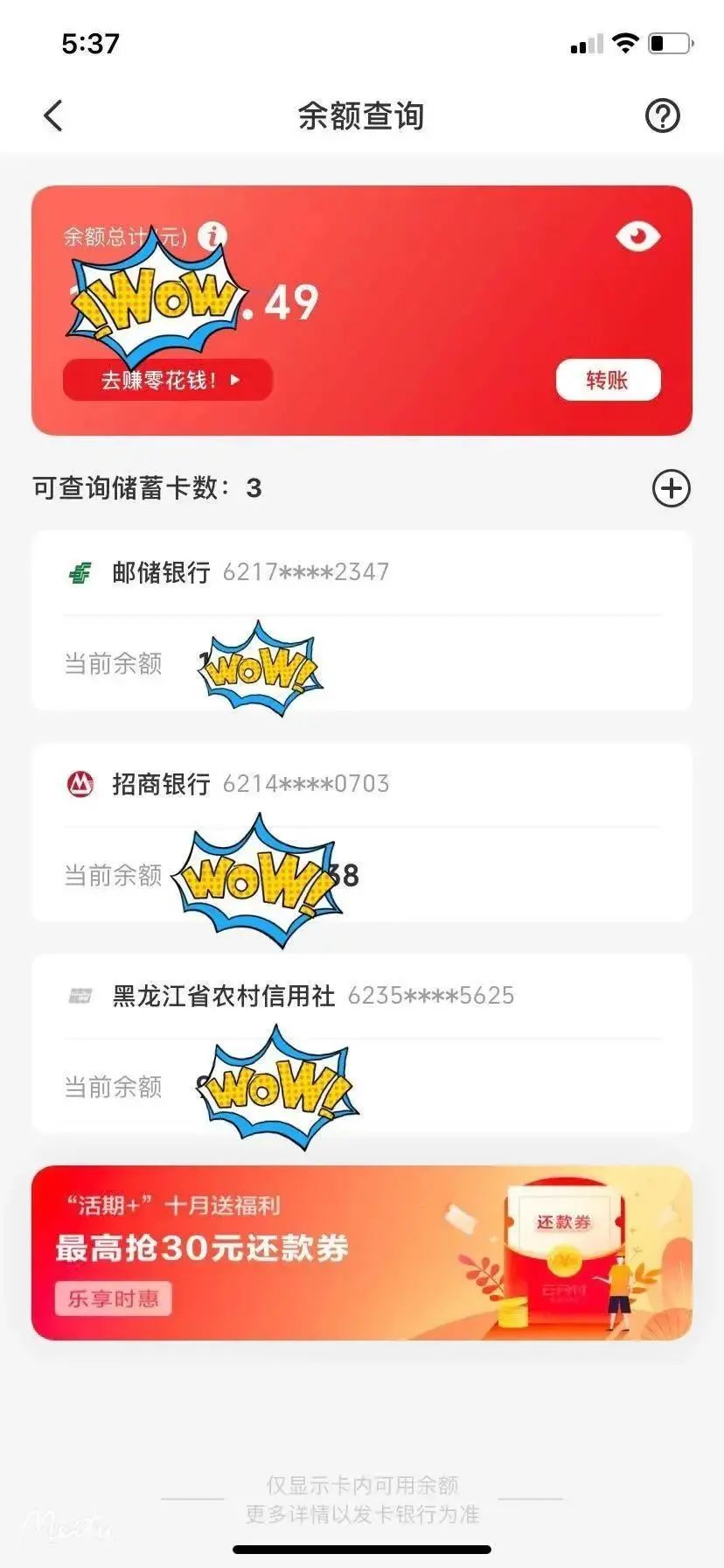
Task: Expand 去赚零花钱 via its arrow
Action: tap(233, 380)
